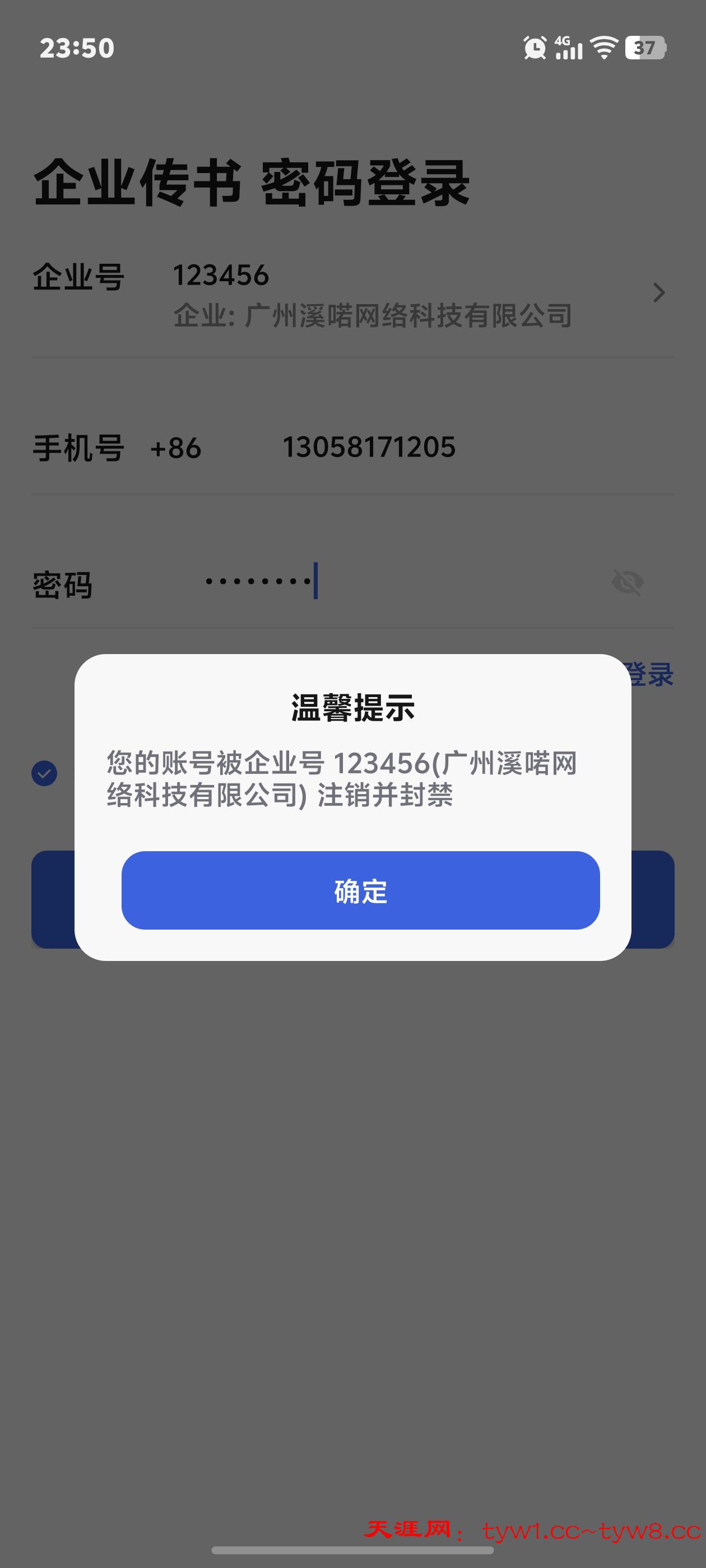Toggle password visibility eye icon
Image resolution: width=706 pixels, height=1568 pixels.
pyautogui.click(x=628, y=582)
